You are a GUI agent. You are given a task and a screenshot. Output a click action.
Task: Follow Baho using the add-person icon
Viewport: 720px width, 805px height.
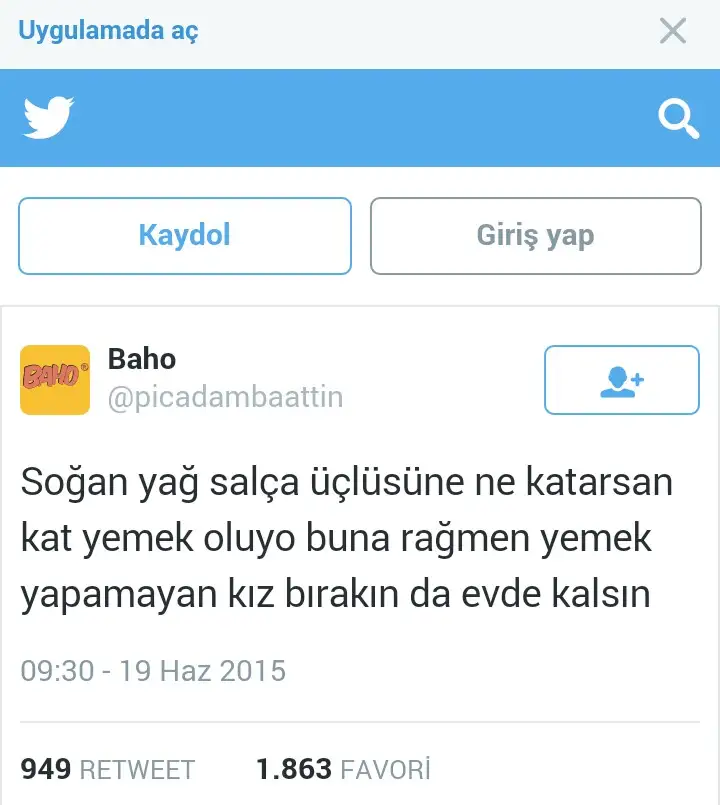[621, 380]
